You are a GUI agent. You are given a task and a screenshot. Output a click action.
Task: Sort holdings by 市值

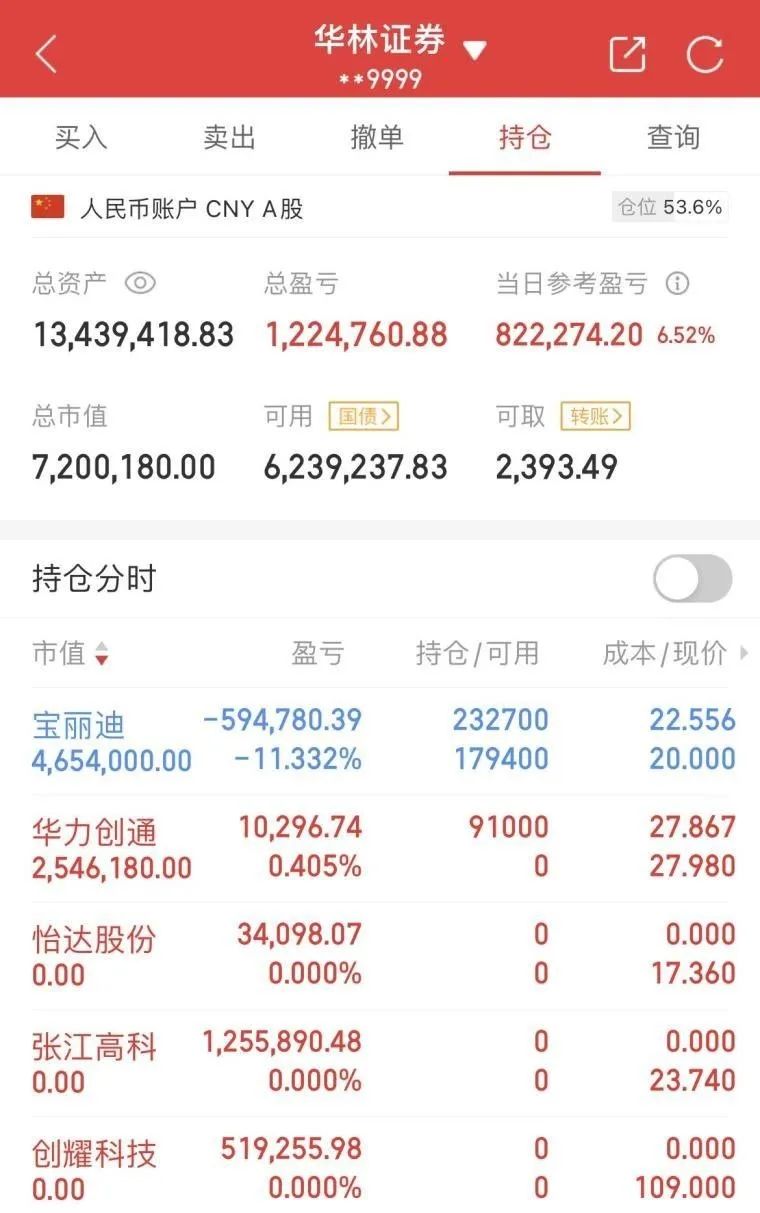coord(70,654)
